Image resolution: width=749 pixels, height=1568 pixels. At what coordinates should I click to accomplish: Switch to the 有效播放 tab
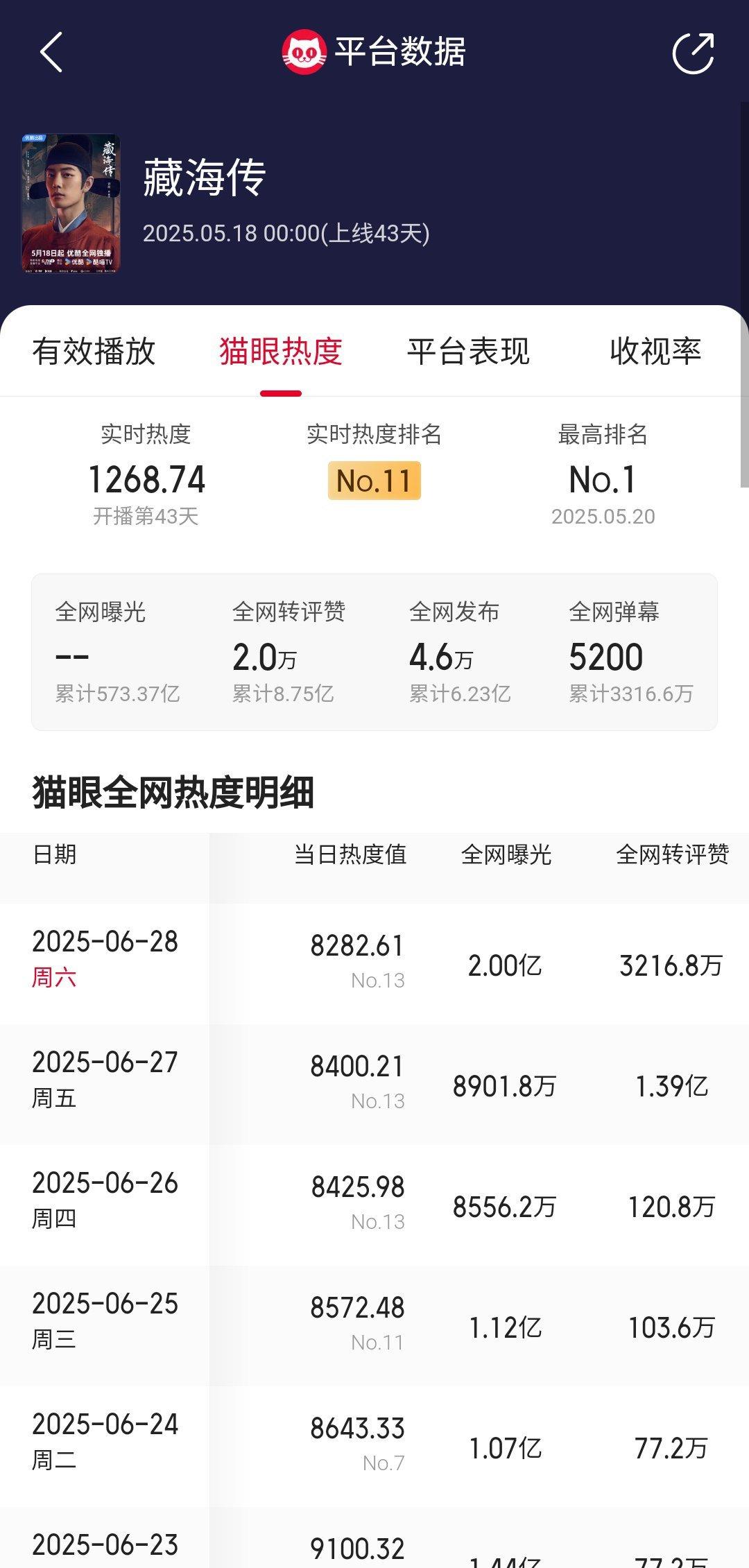[94, 352]
